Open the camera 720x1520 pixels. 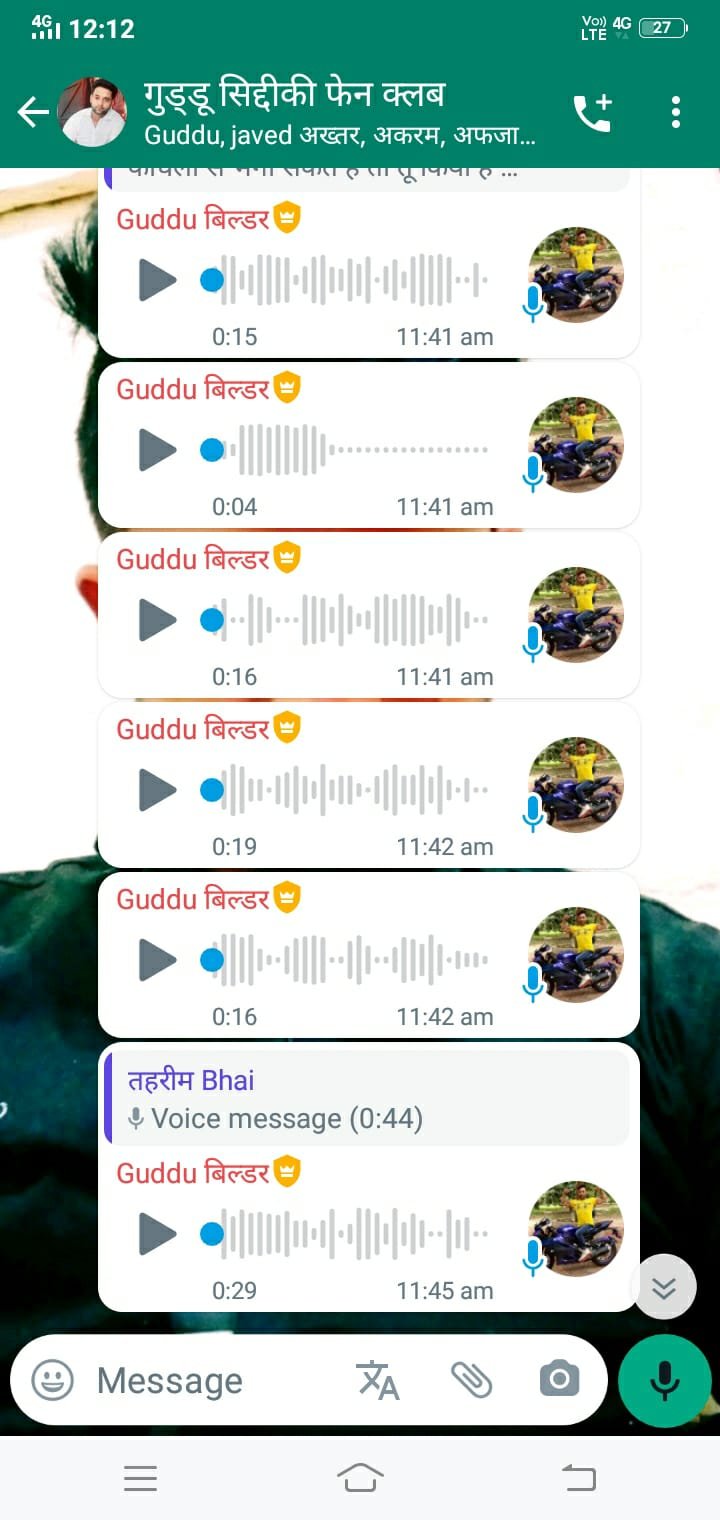(559, 1381)
